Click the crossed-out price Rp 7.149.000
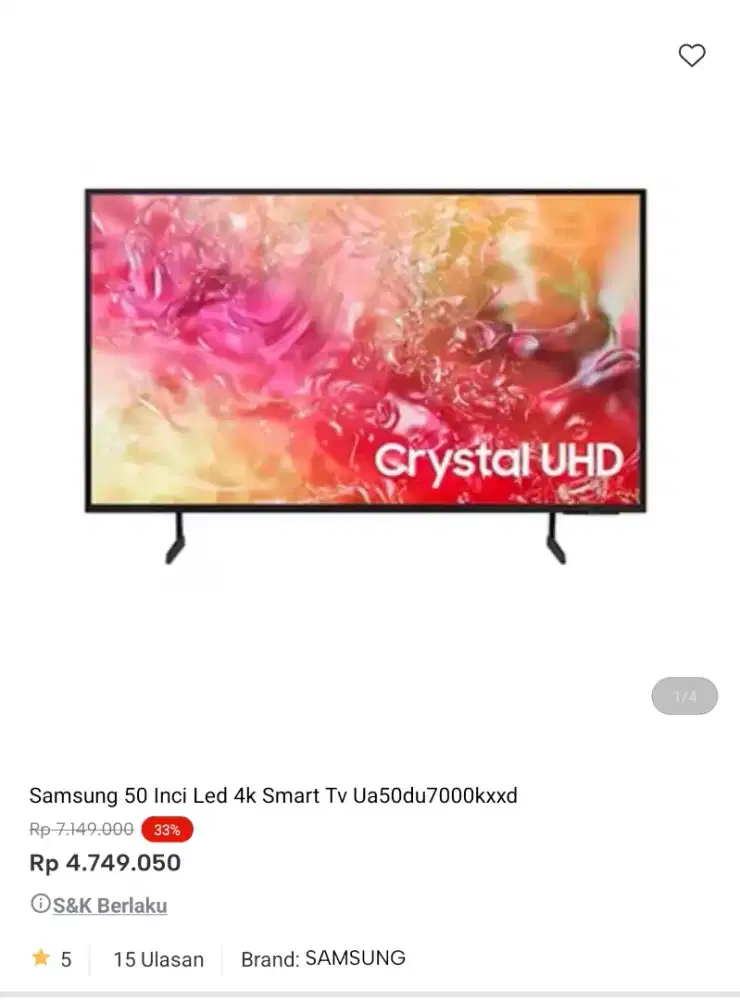This screenshot has height=1000, width=740. [x=80, y=829]
